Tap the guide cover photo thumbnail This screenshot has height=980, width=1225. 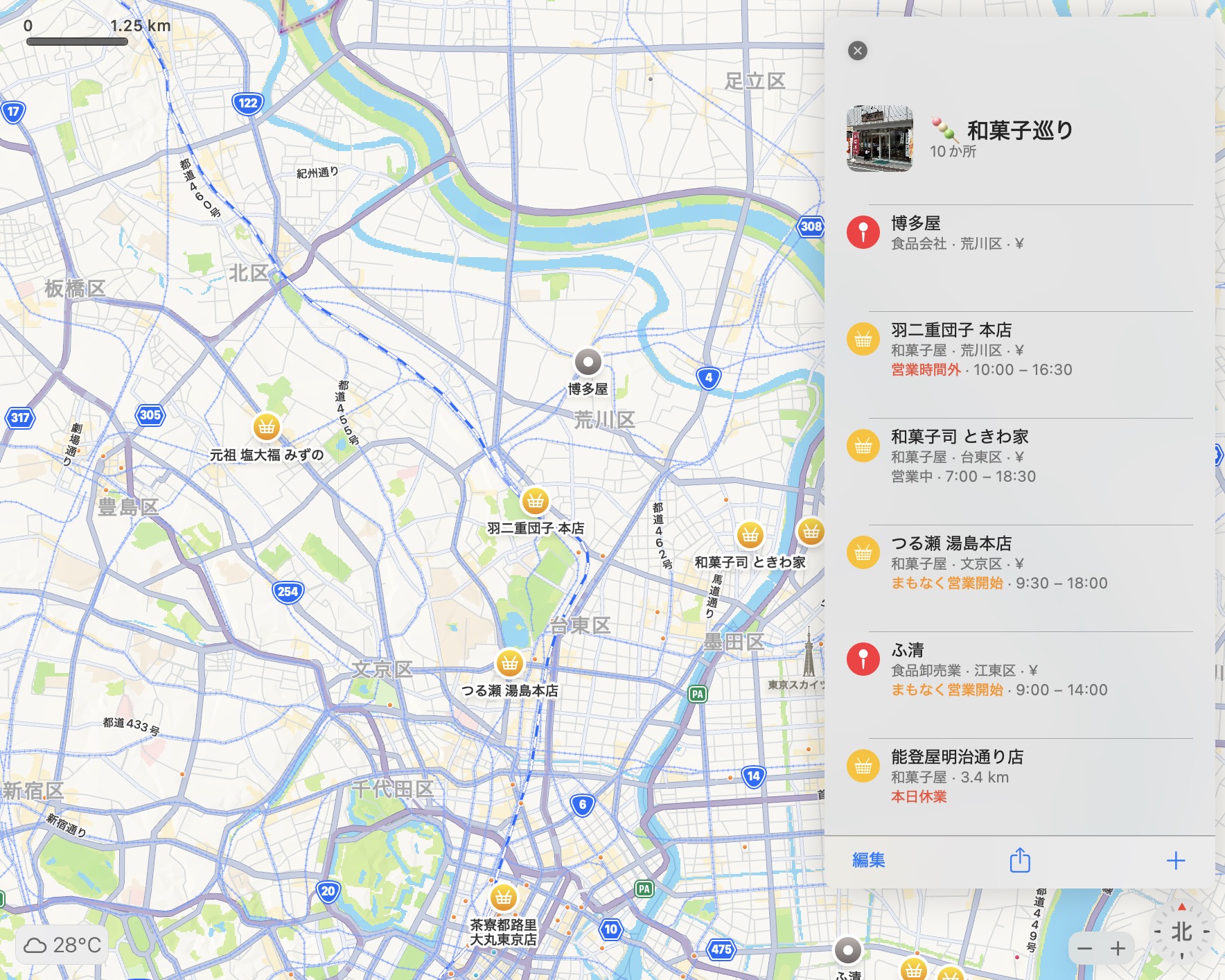point(879,139)
